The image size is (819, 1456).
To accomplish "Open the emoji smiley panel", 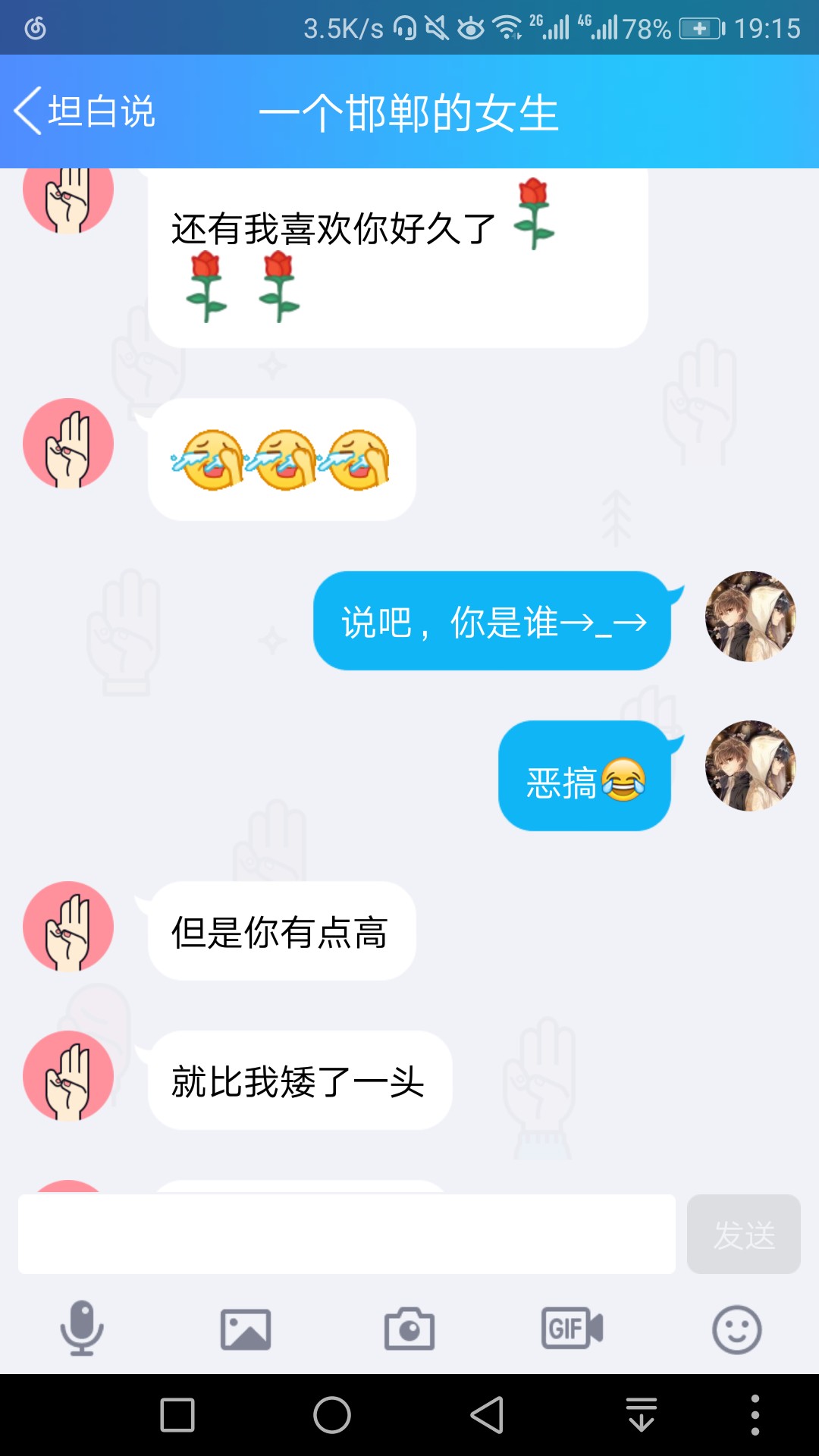I will (x=737, y=1329).
